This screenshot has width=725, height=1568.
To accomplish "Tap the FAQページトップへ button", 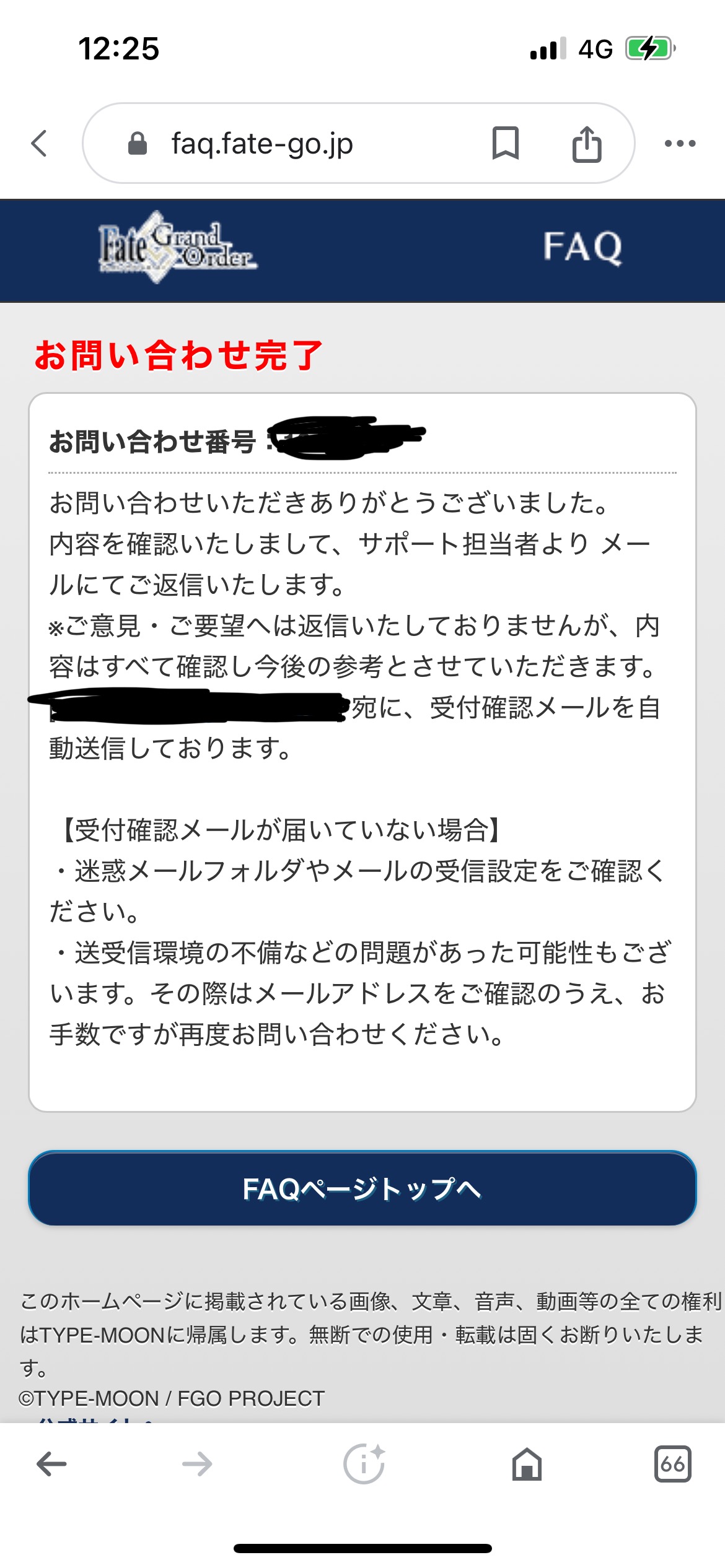I will pyautogui.click(x=362, y=1188).
